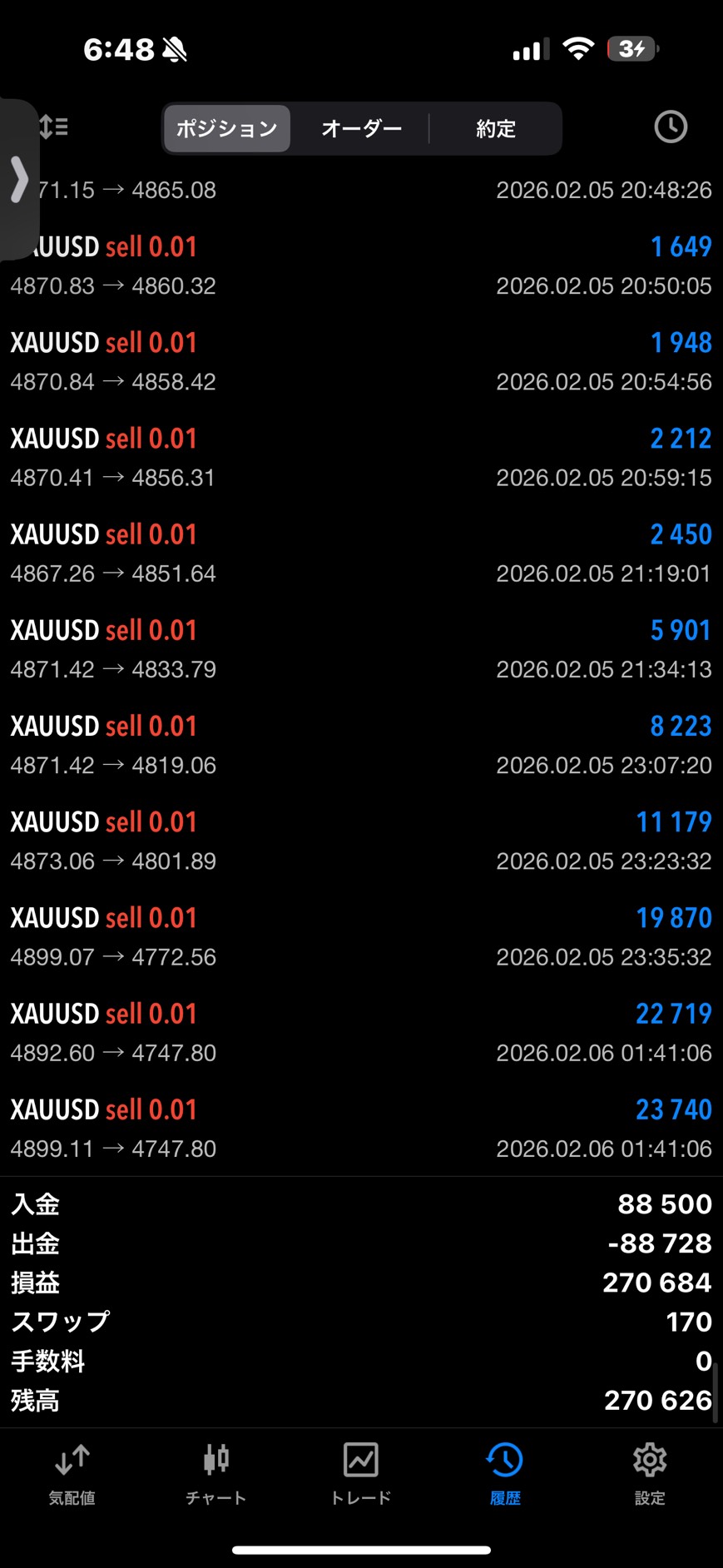723x1568 pixels.
Task: Select the 履歴 tab
Action: tap(505, 1475)
